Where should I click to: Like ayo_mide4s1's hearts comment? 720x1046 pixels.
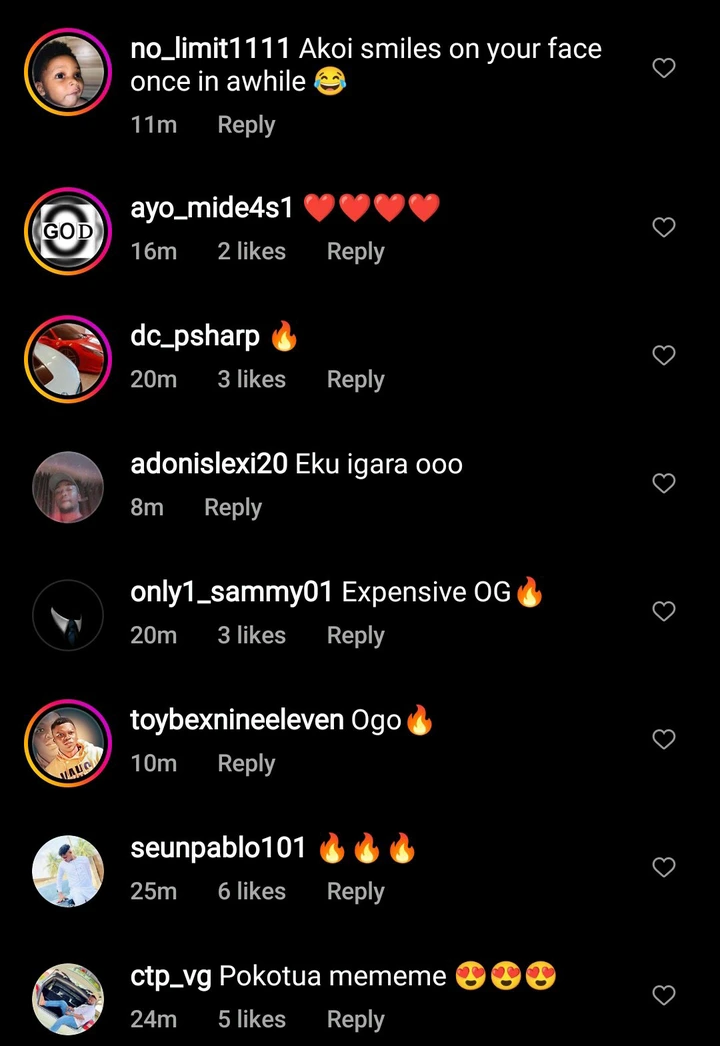point(664,228)
